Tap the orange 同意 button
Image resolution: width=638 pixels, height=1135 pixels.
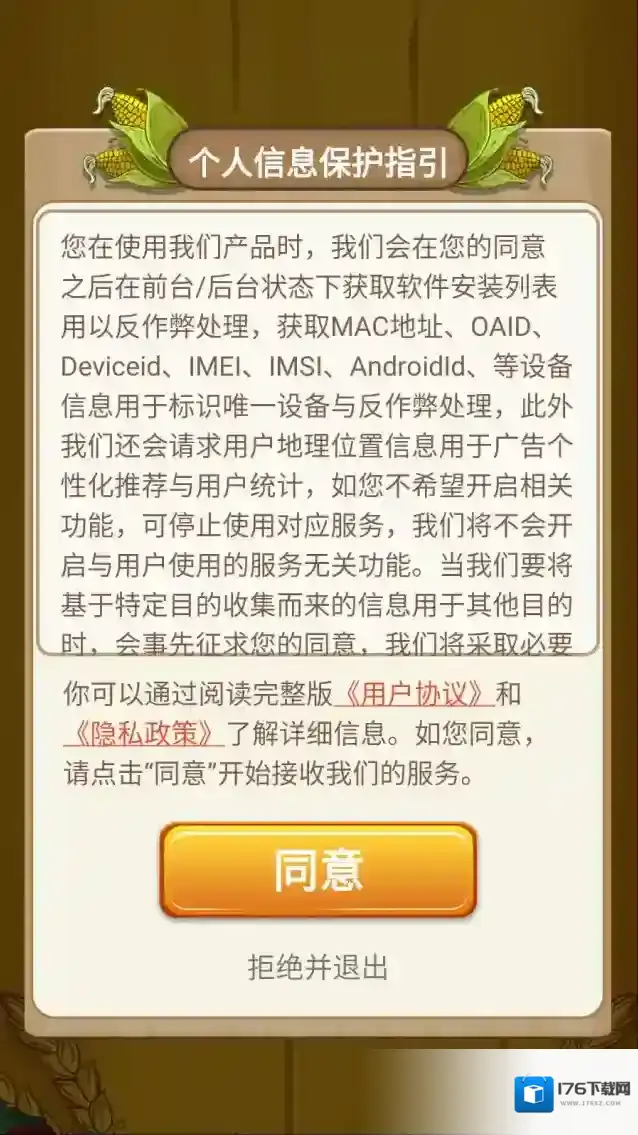tap(318, 870)
